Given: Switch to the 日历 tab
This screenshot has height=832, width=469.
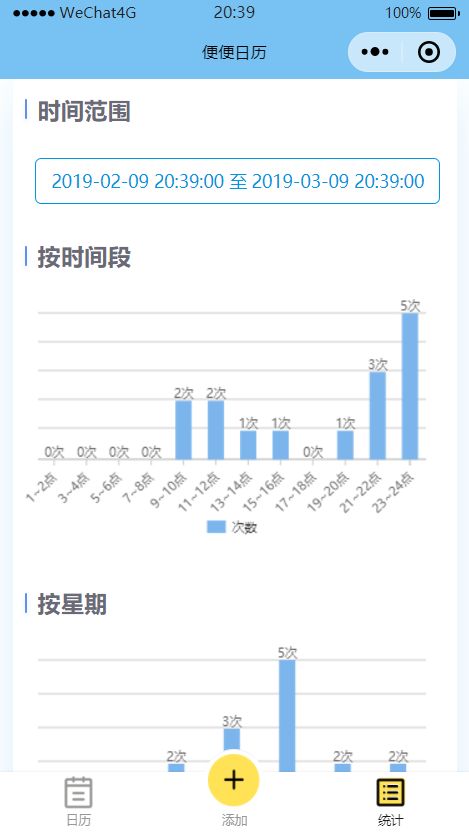Looking at the screenshot, I should tap(79, 801).
